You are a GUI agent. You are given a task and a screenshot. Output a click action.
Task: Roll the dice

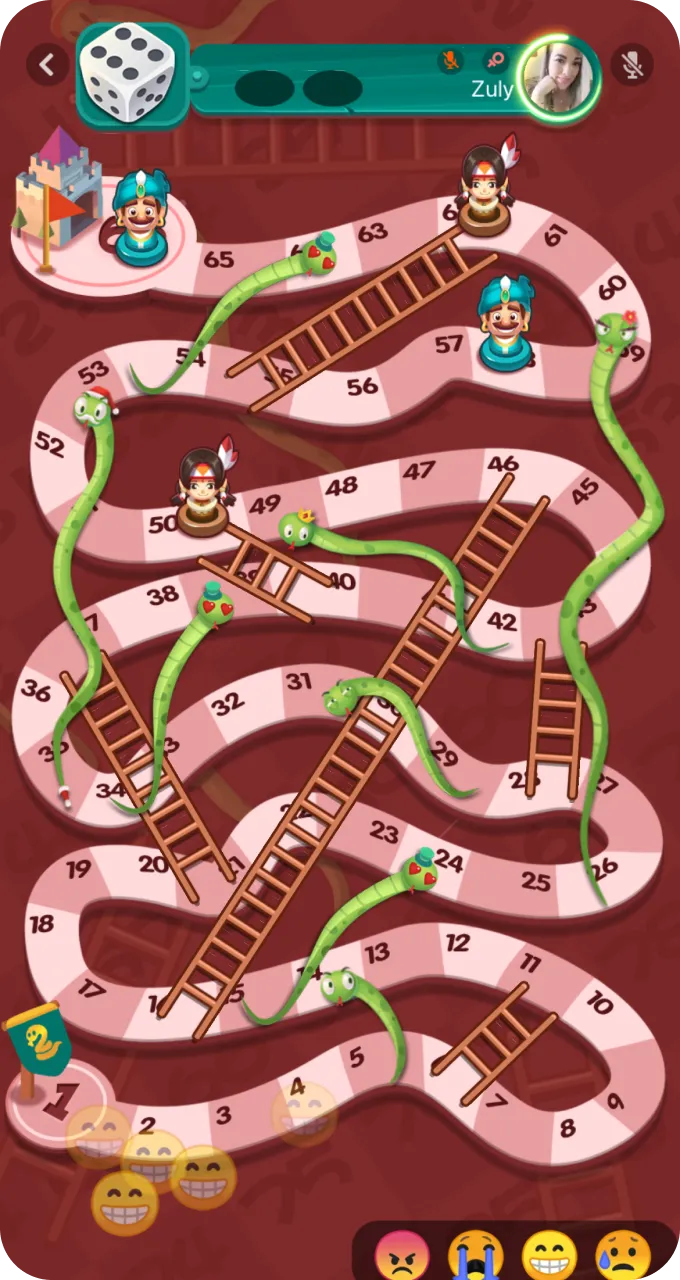point(131,74)
